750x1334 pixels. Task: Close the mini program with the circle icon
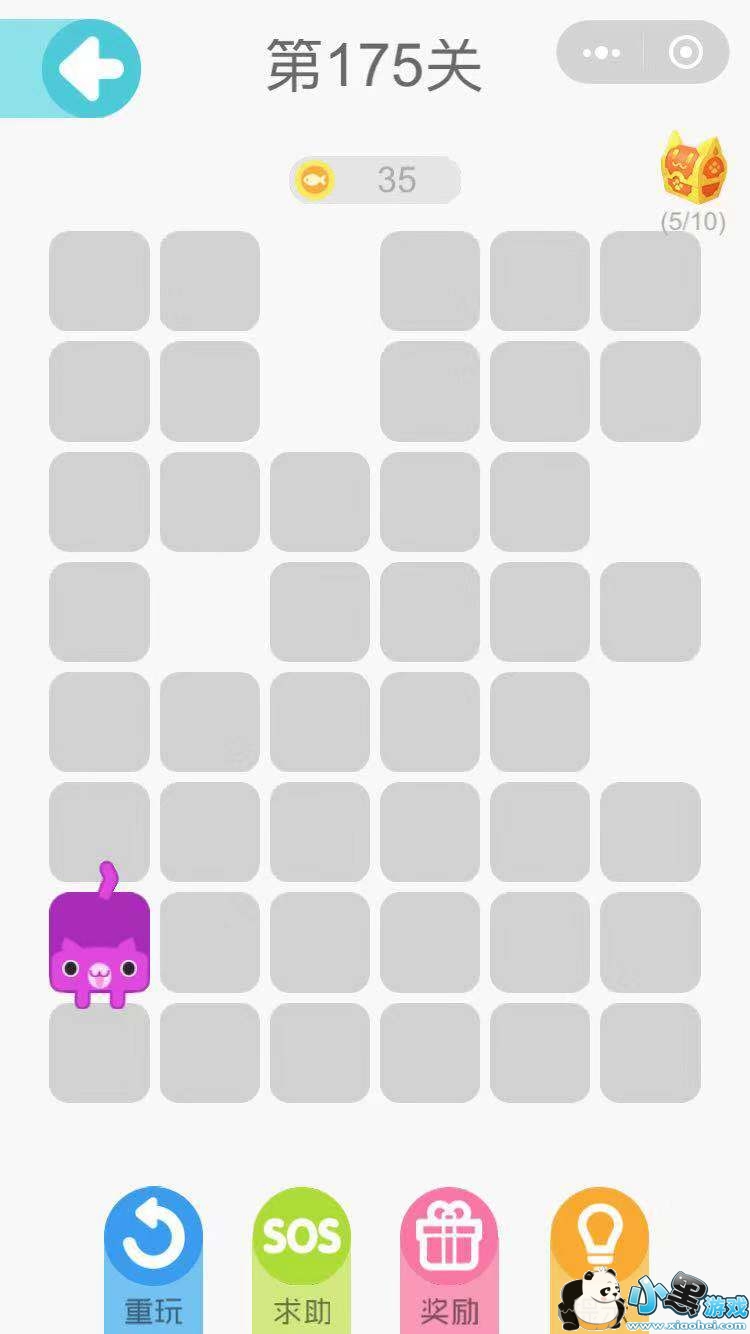685,52
